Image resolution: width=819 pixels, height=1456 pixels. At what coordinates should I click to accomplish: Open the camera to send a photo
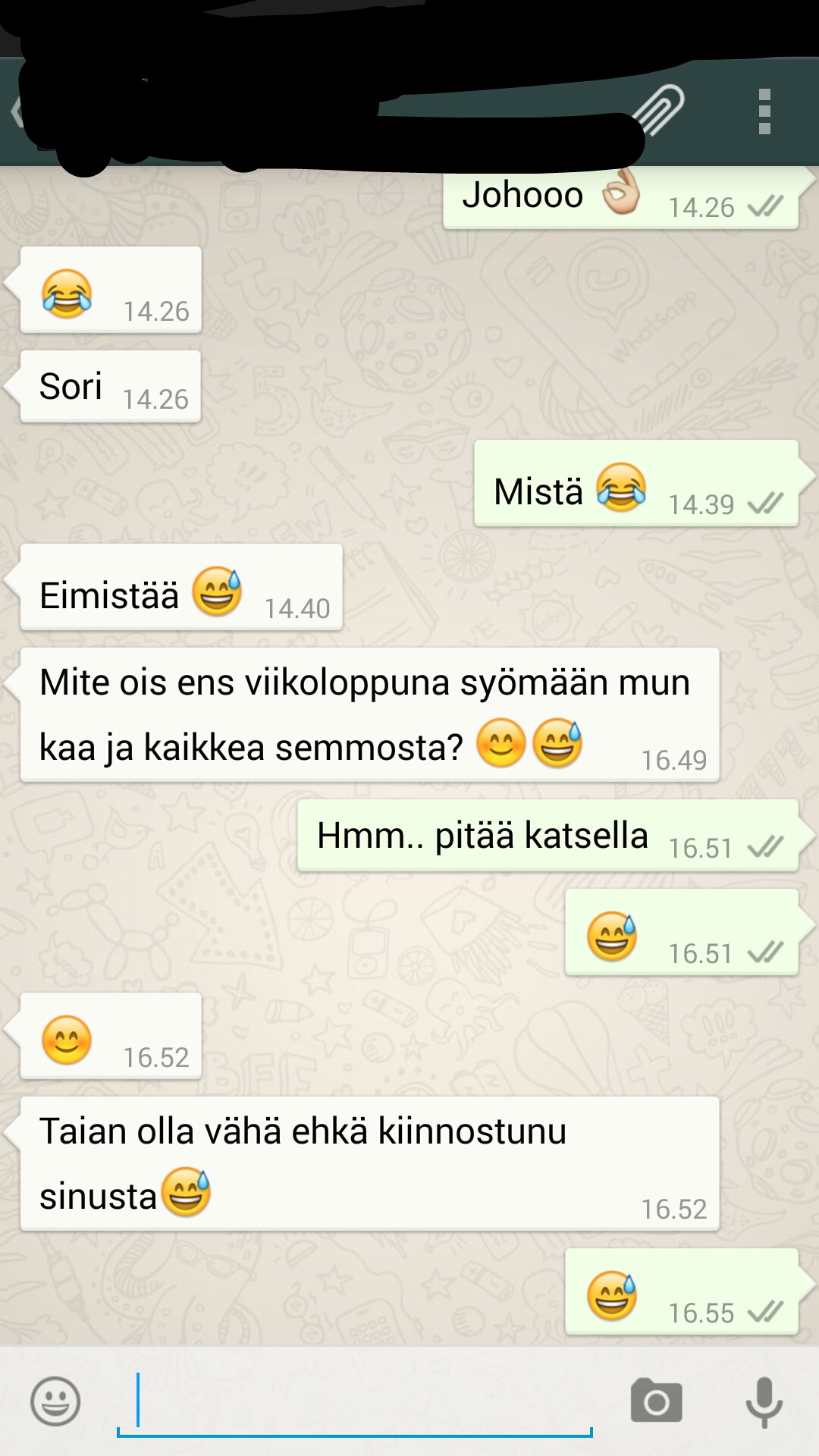[656, 1401]
